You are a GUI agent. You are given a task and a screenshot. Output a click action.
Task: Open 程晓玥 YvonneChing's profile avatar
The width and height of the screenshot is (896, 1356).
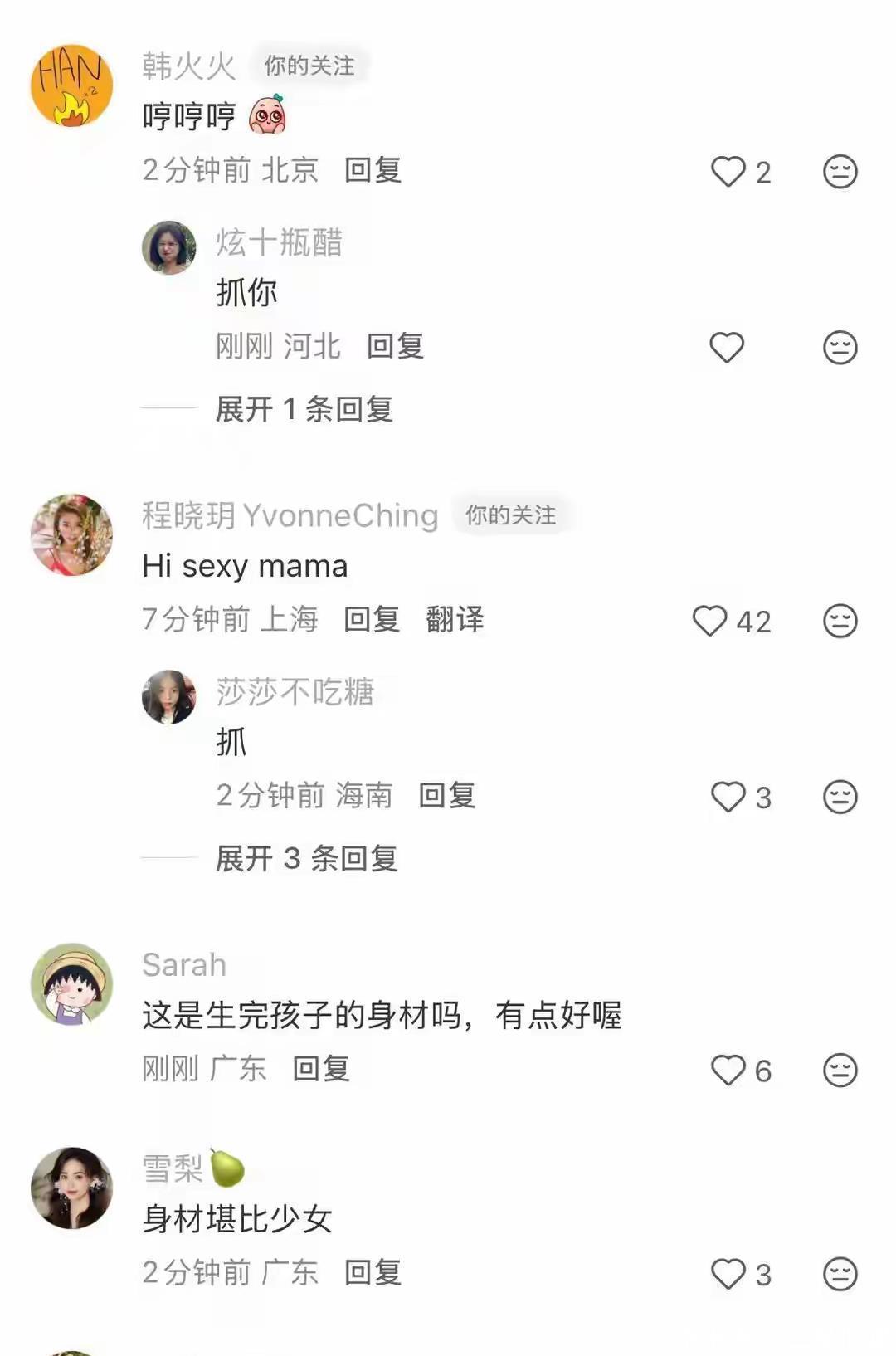point(71,535)
